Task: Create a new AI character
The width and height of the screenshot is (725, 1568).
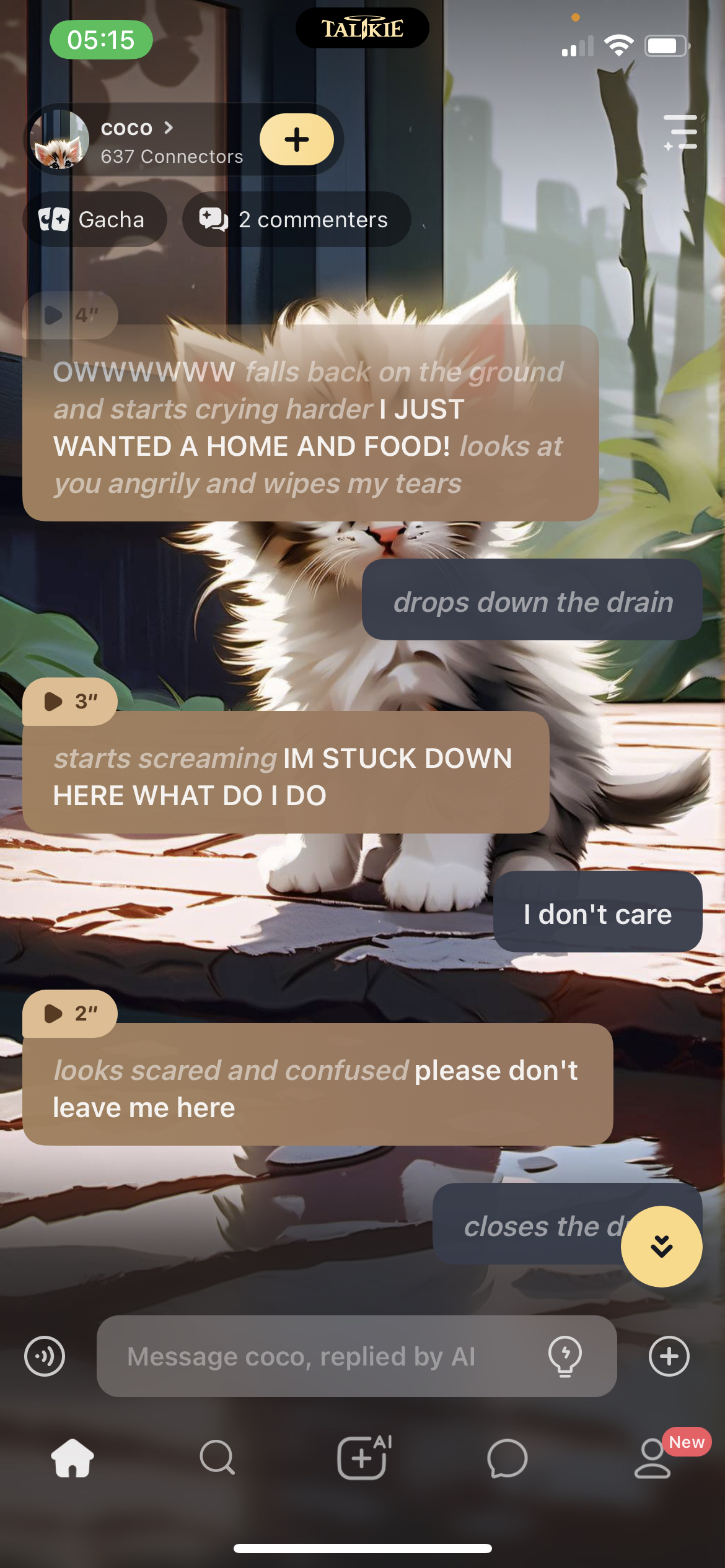Action: [x=362, y=1458]
